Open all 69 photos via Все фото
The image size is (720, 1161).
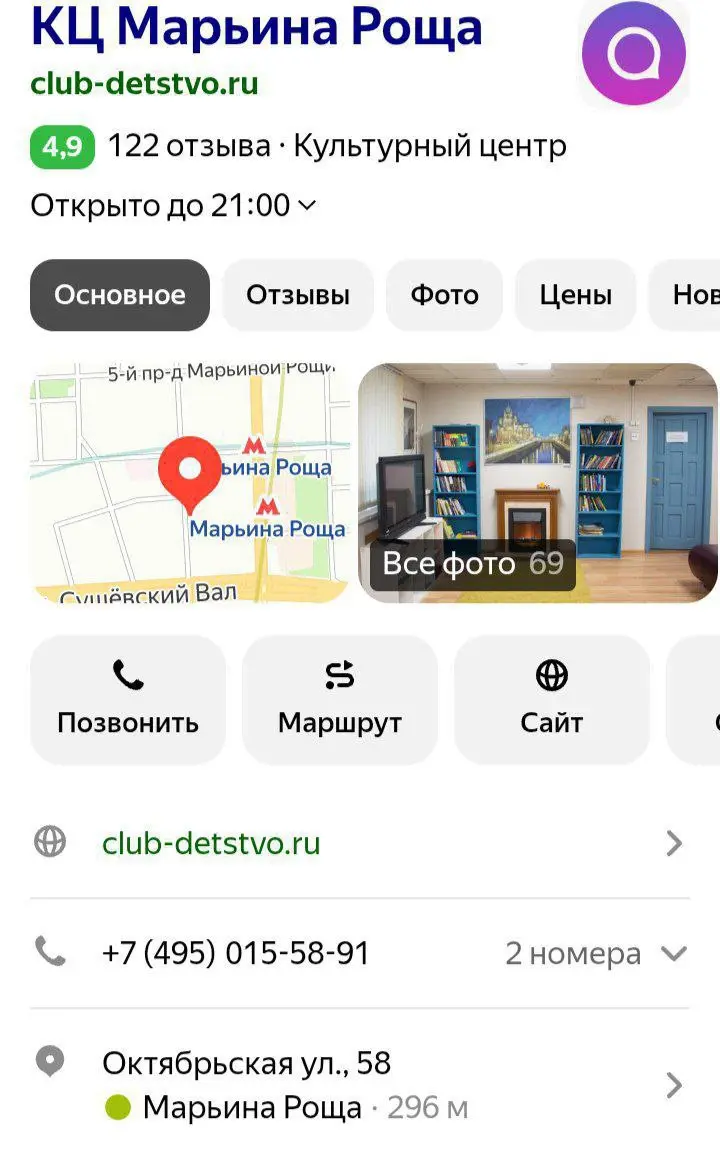tap(471, 563)
